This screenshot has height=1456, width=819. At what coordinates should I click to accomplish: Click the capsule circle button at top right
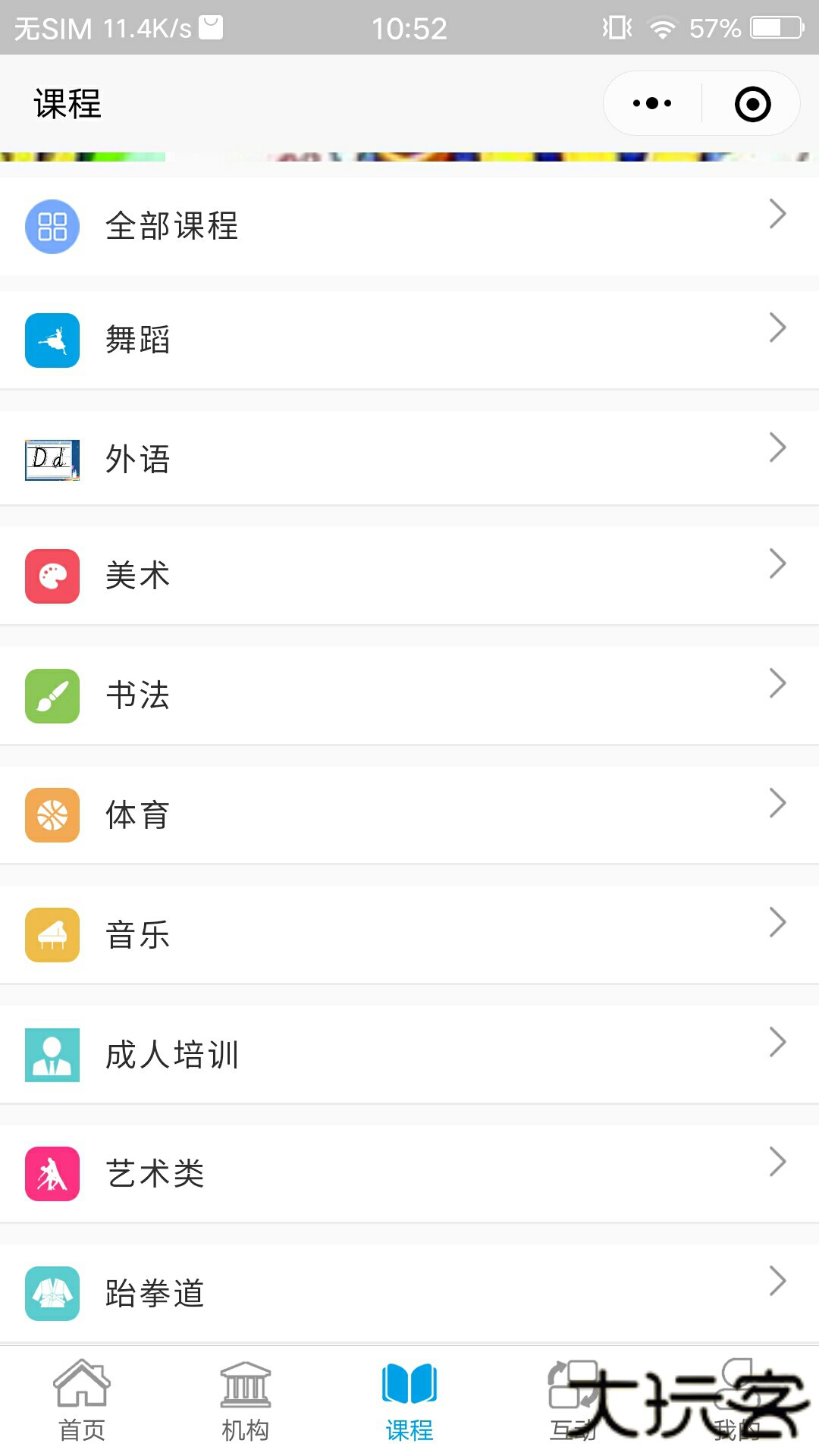pyautogui.click(x=752, y=102)
